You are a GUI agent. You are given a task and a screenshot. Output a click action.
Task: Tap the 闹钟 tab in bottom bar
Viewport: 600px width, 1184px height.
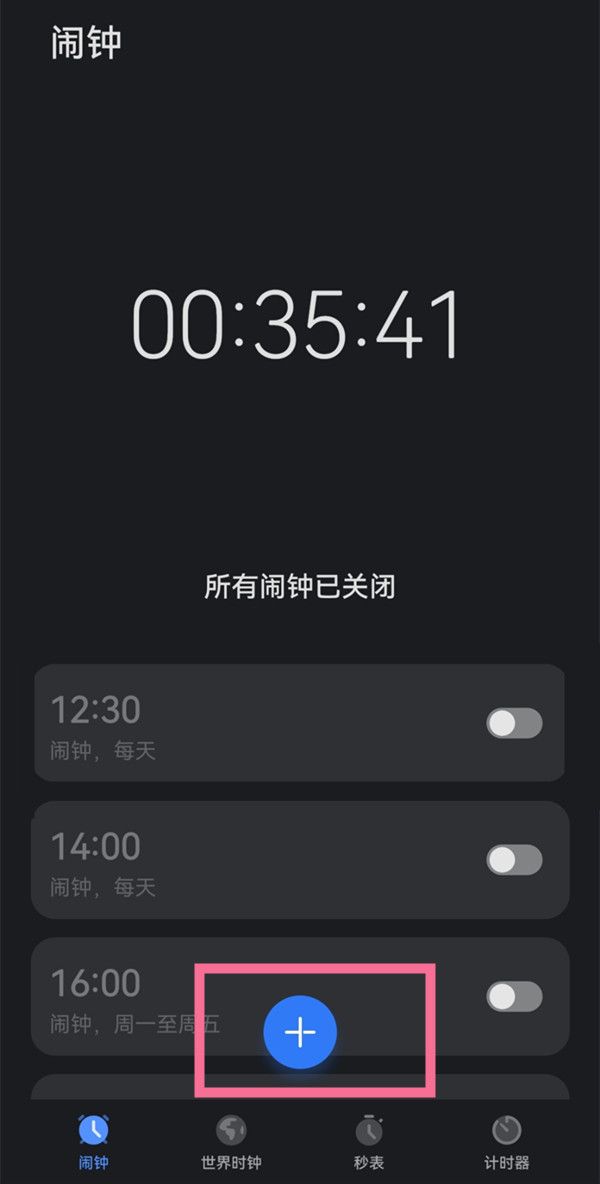coord(94,1142)
